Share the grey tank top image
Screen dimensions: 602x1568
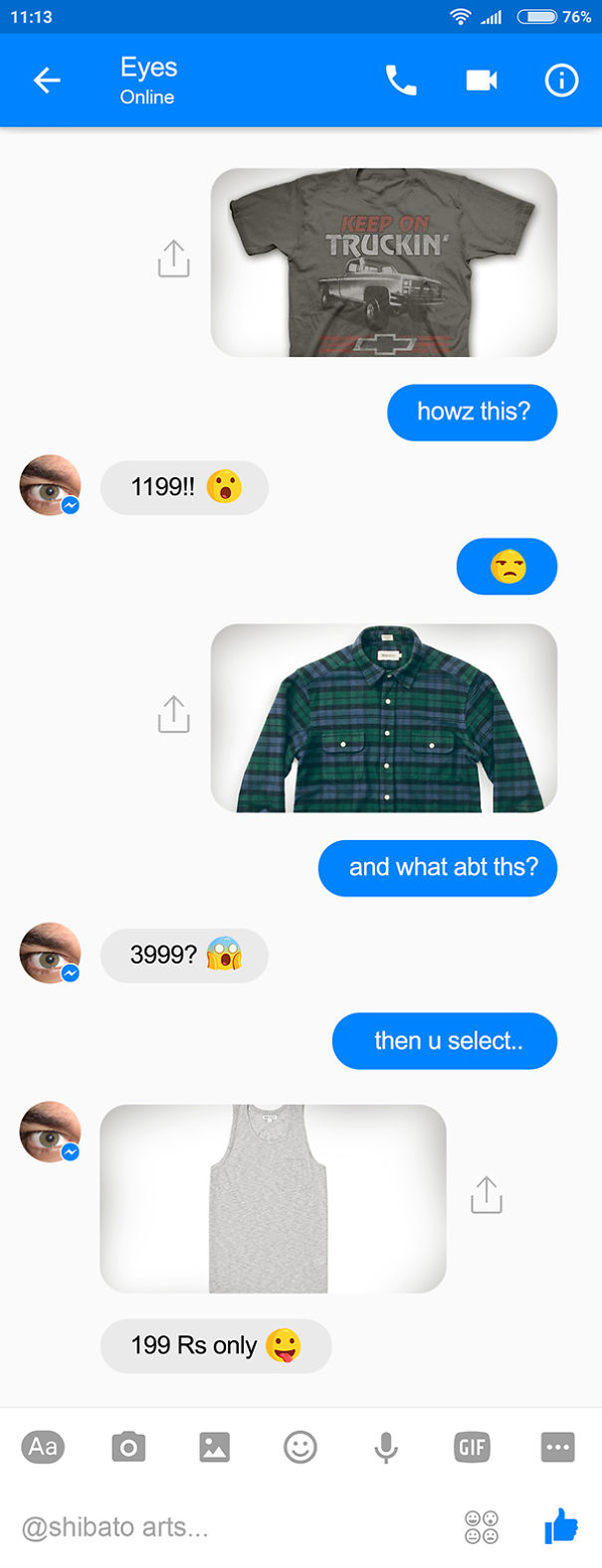[487, 1195]
